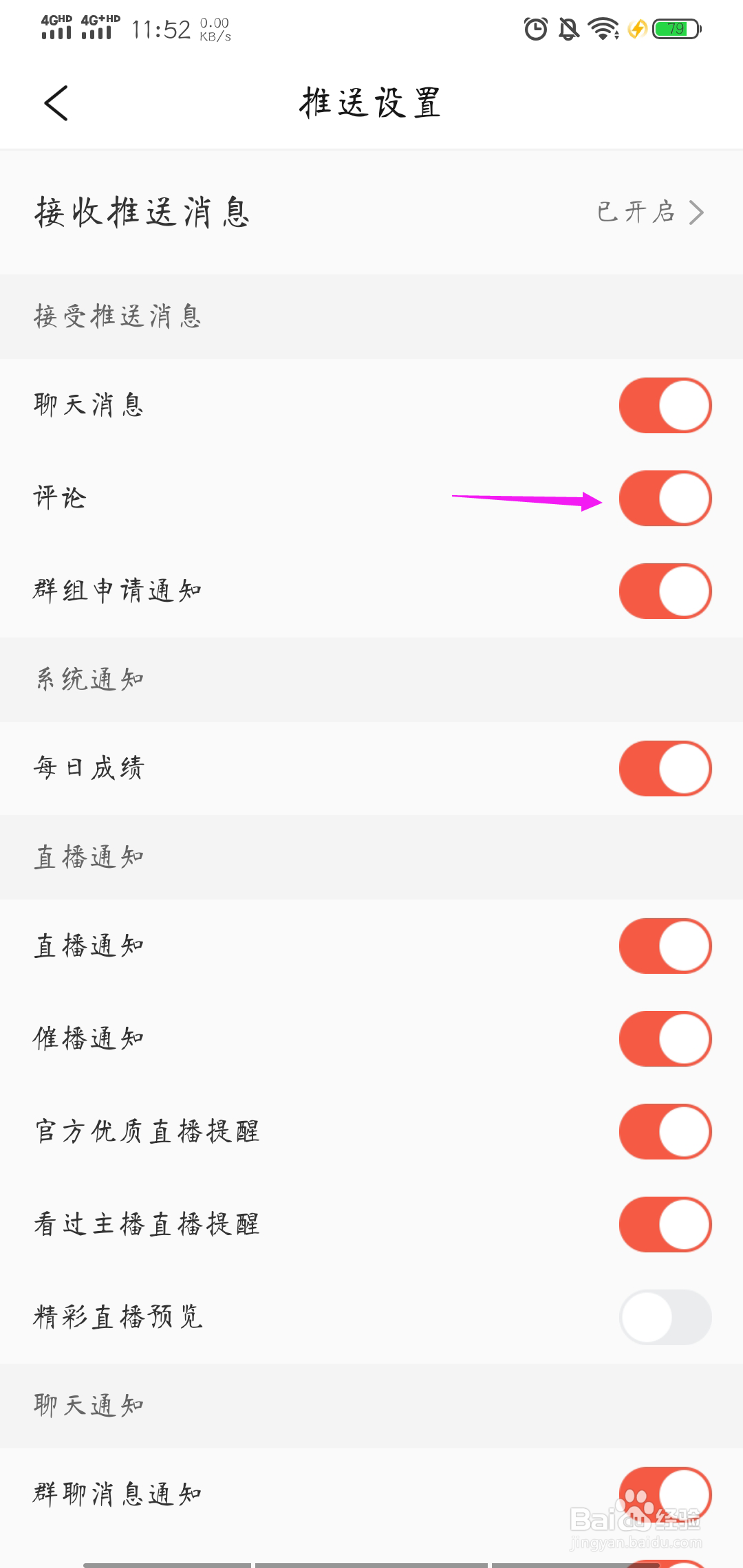Turn off 群聊消息通知
The image size is (743, 1568).
tap(665, 1494)
